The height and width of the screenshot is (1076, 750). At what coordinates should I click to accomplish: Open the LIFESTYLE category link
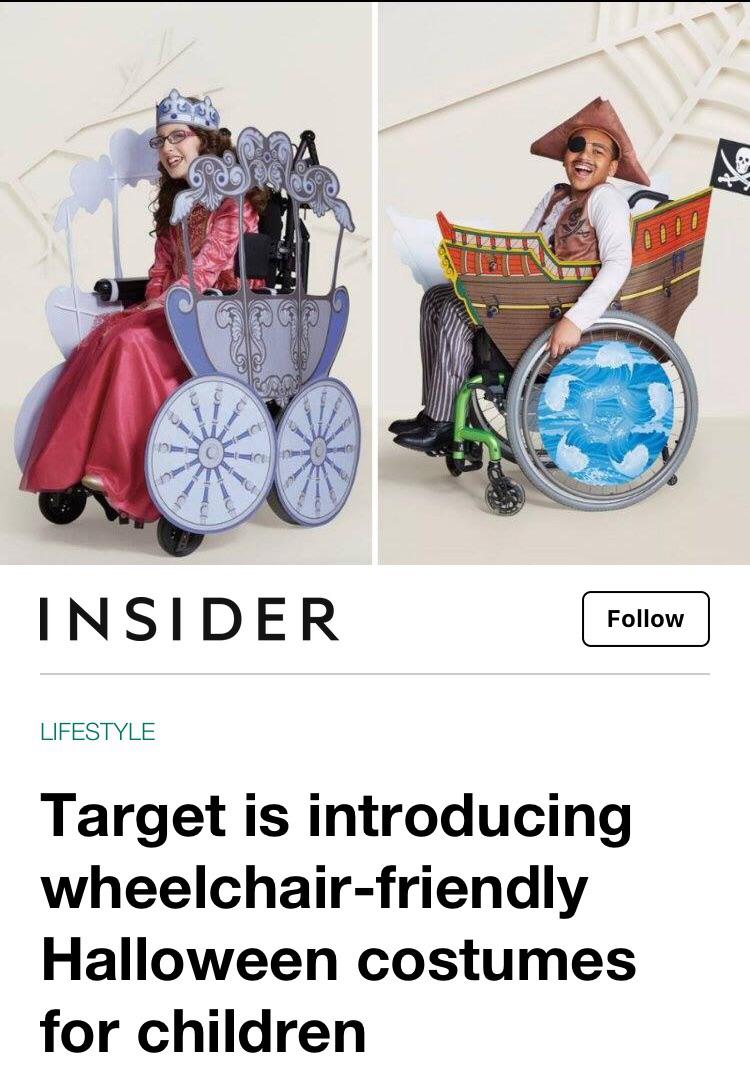(x=97, y=731)
